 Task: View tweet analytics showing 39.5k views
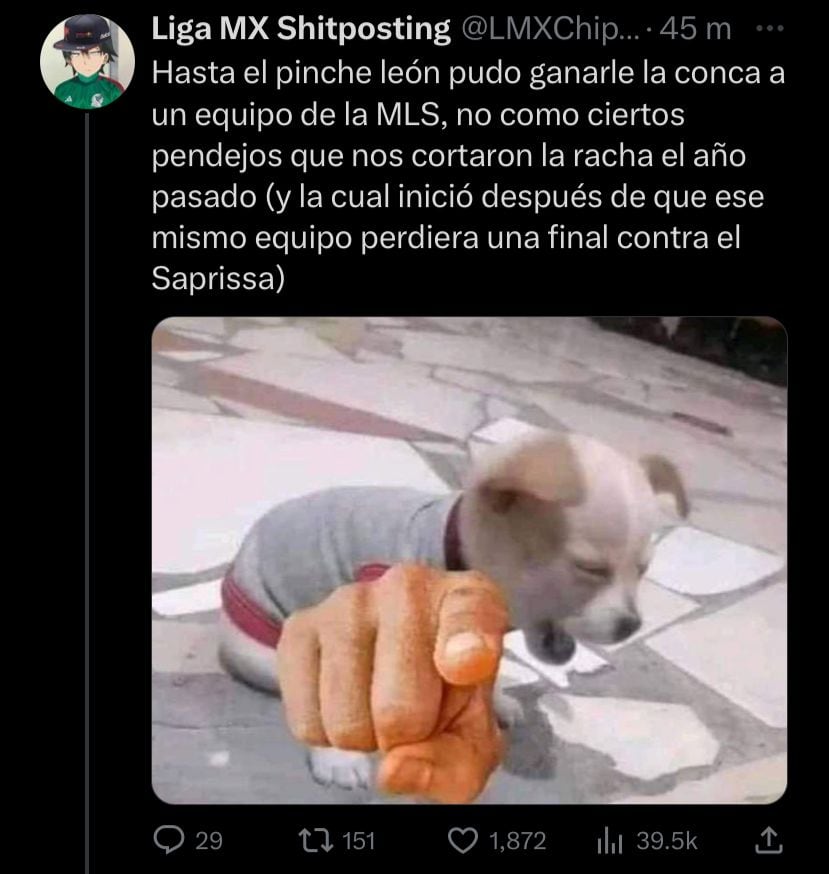pos(609,841)
